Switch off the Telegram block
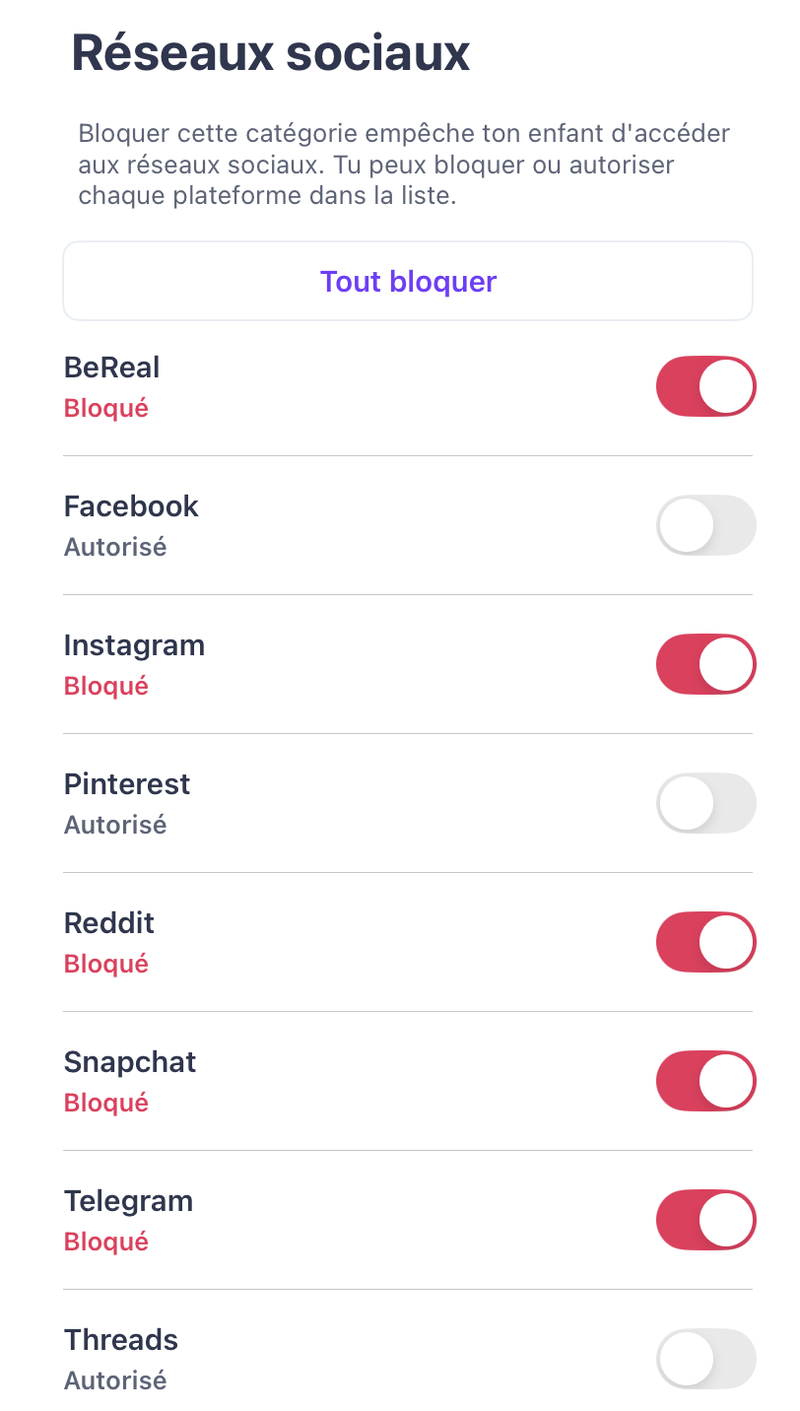The height and width of the screenshot is (1411, 800). 706,1220
